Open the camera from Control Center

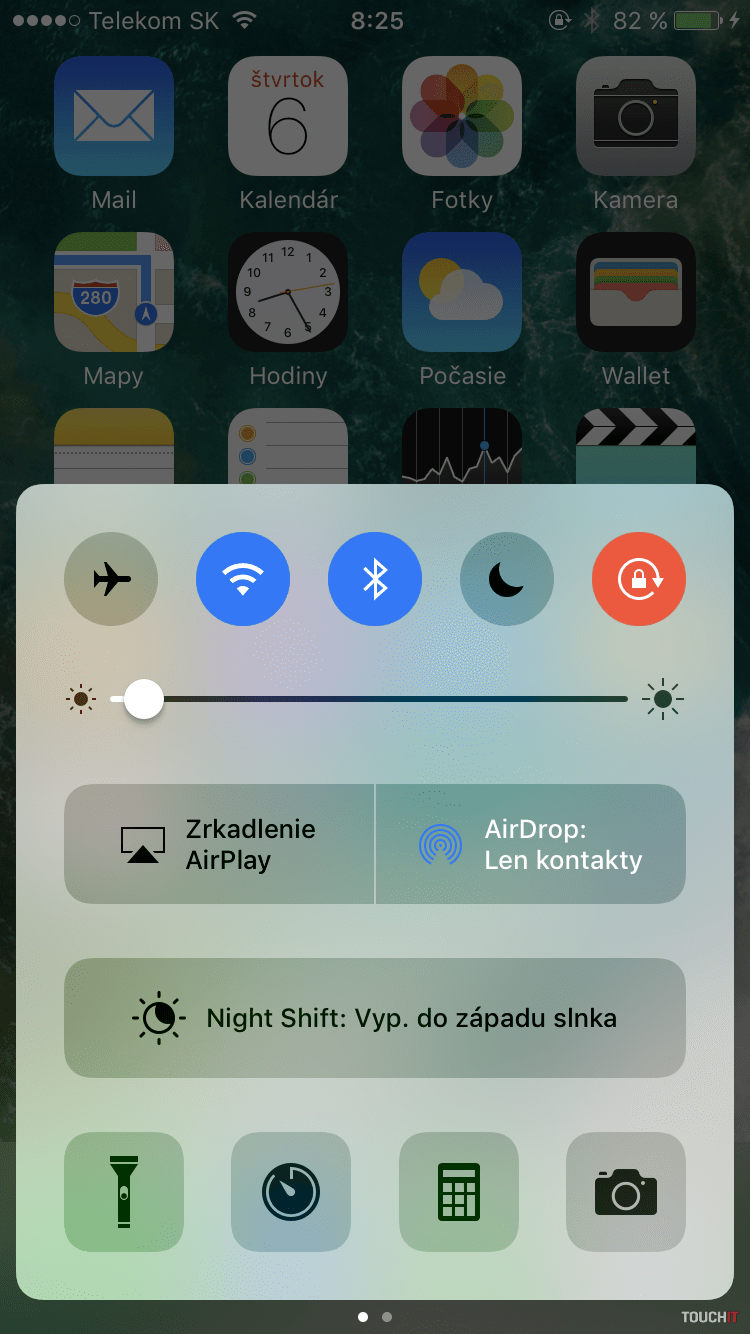click(x=626, y=1191)
